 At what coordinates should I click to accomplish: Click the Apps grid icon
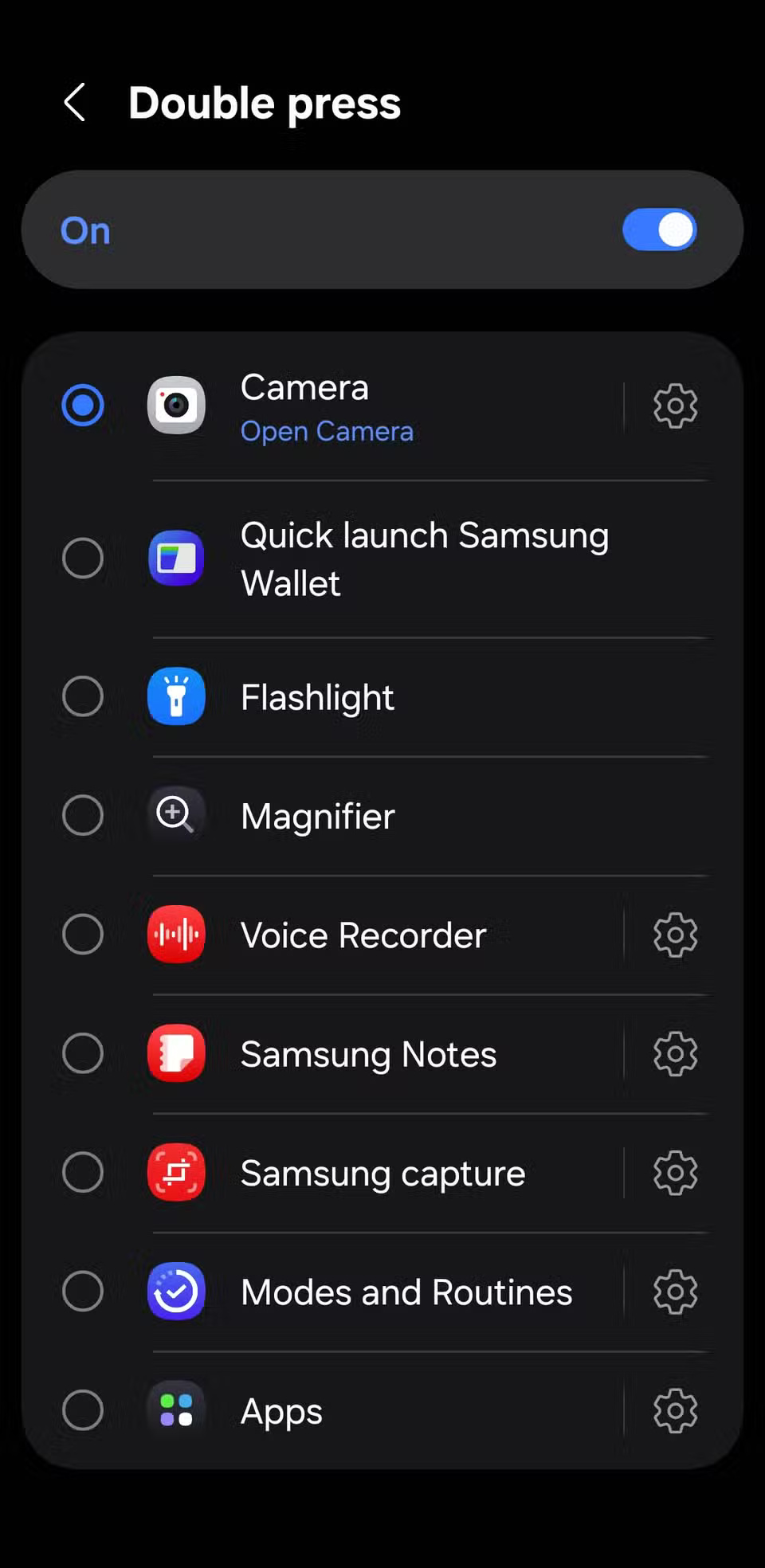click(x=176, y=1410)
